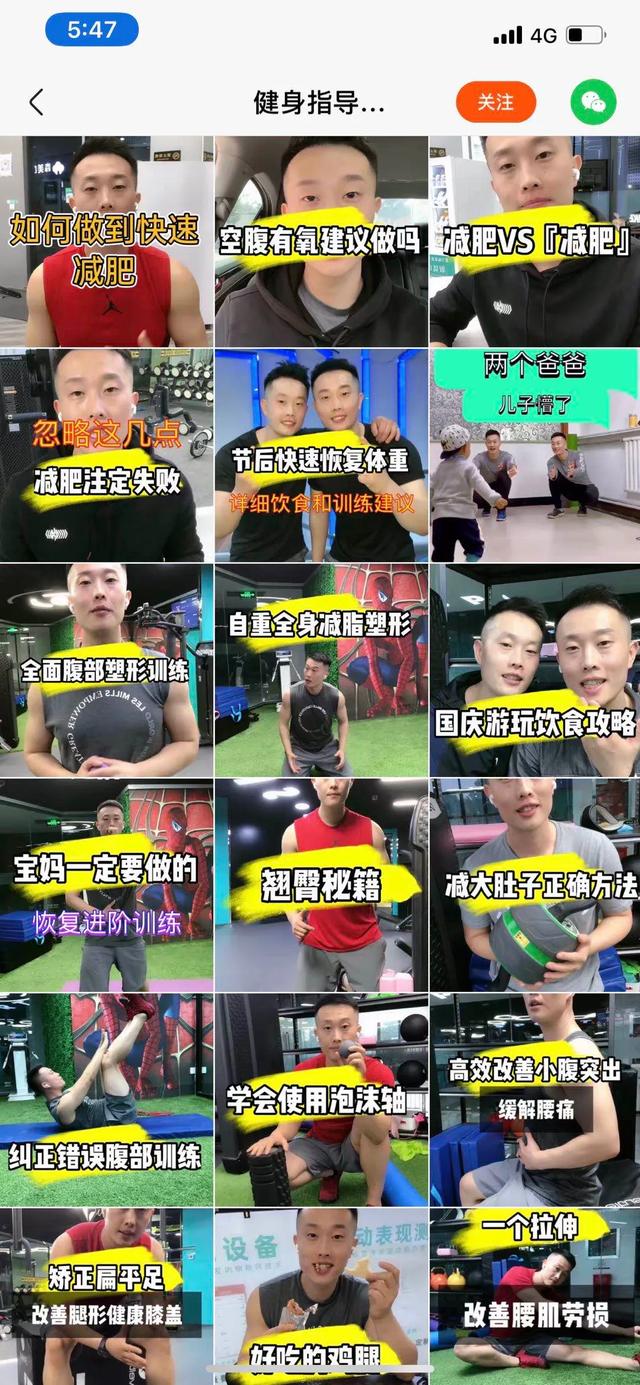Tap the orange 关注 follow button

click(x=496, y=102)
